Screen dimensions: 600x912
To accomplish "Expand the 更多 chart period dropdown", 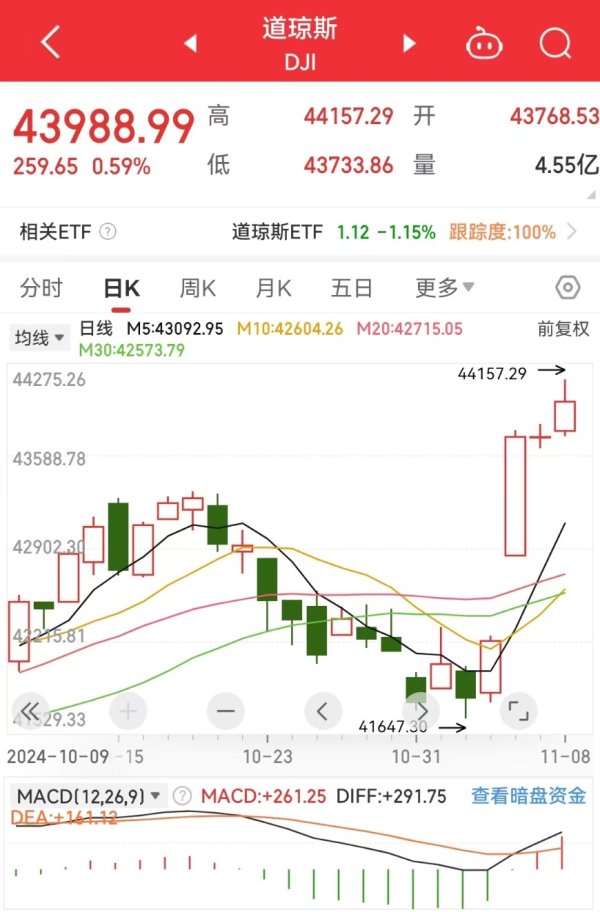I will (445, 289).
